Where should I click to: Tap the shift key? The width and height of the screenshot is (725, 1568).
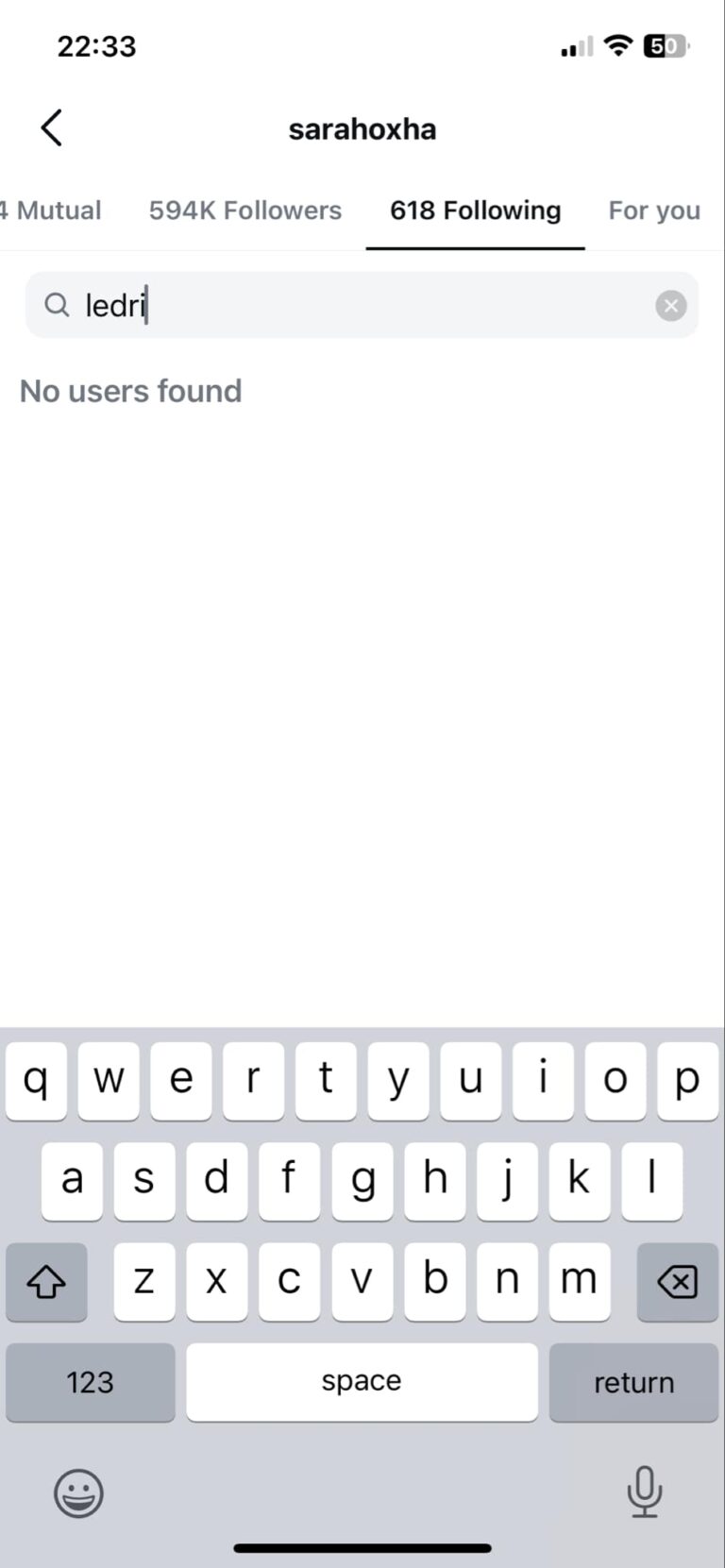pyautogui.click(x=46, y=1281)
